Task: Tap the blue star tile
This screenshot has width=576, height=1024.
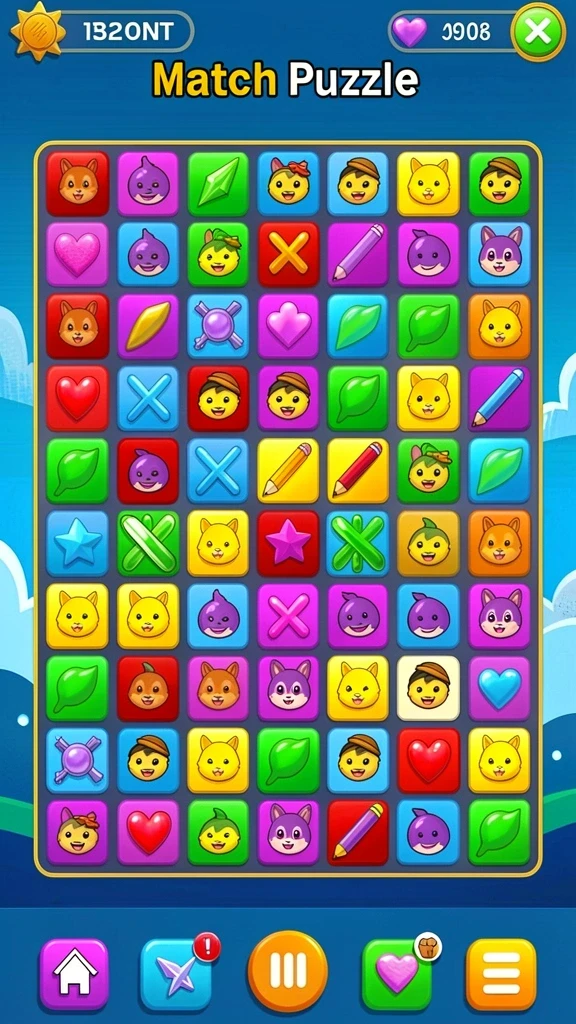Action: tap(77, 543)
